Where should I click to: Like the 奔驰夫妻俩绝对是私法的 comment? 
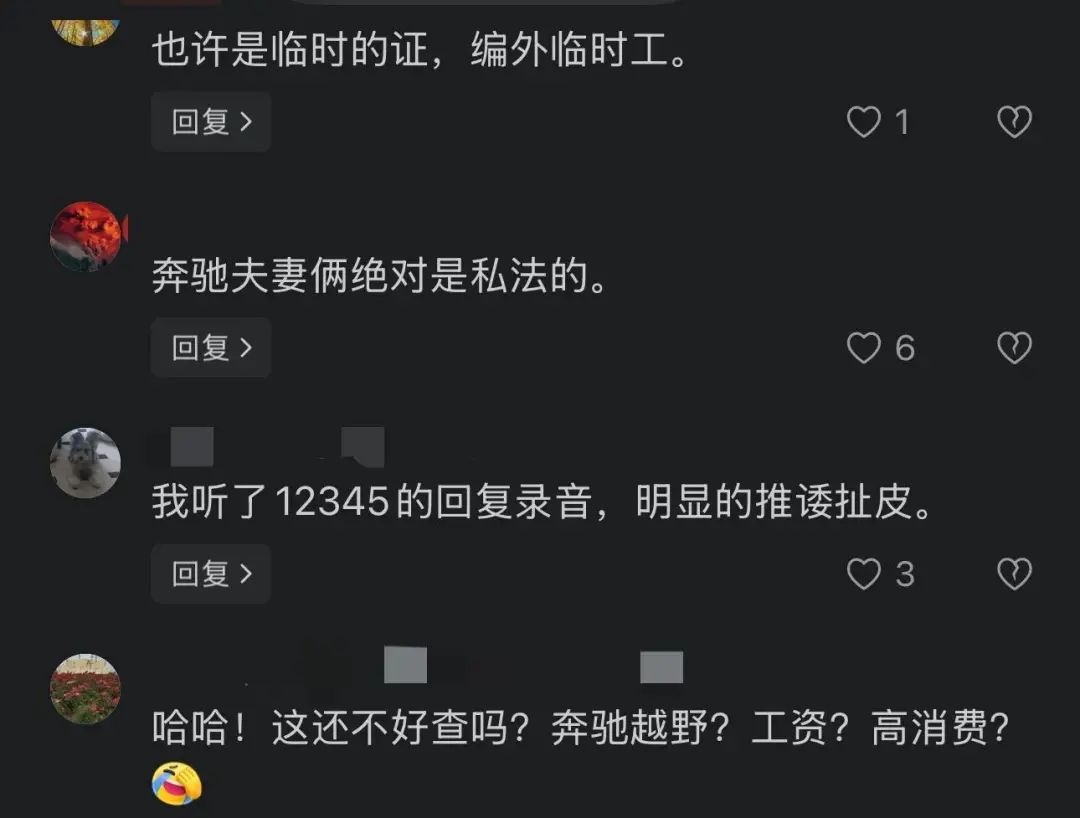tap(864, 348)
